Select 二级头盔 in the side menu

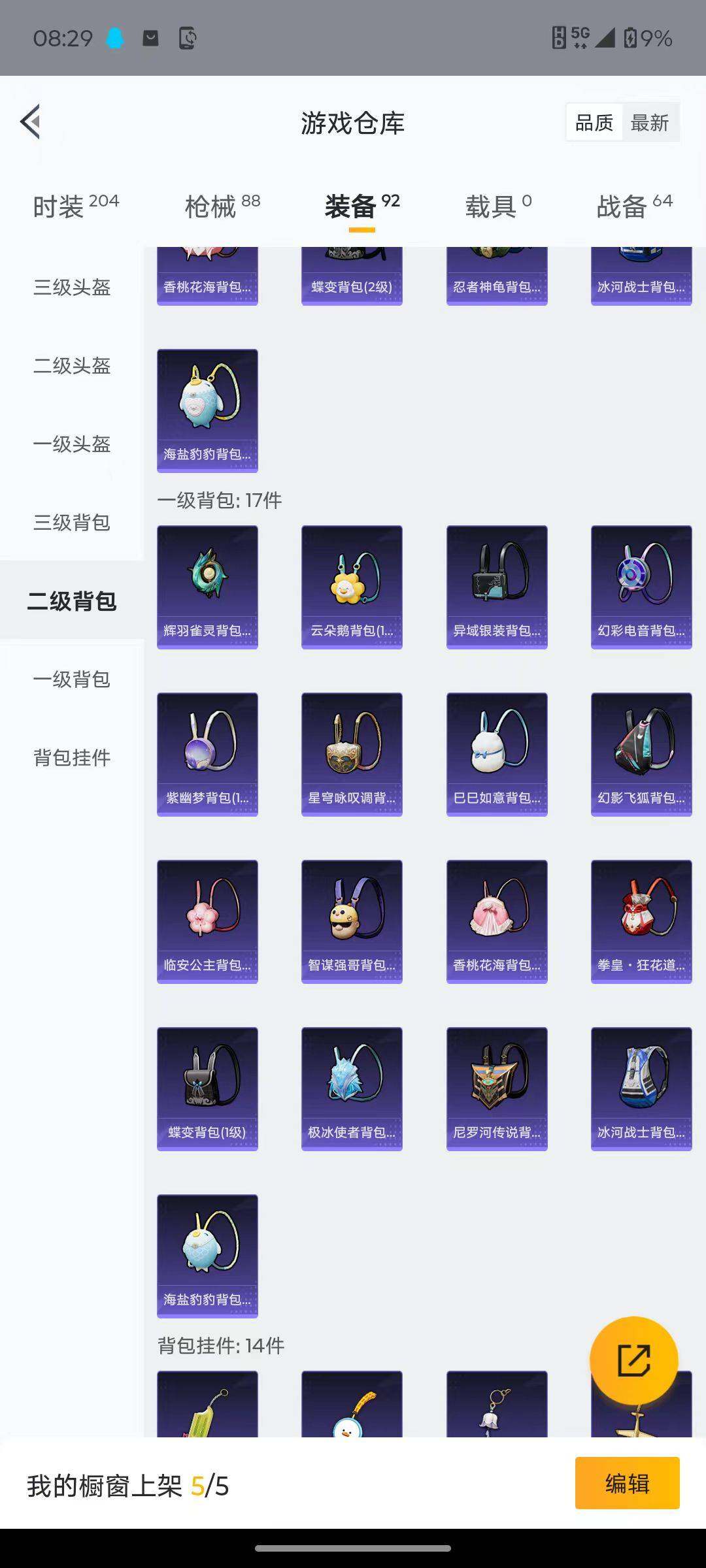pos(72,365)
